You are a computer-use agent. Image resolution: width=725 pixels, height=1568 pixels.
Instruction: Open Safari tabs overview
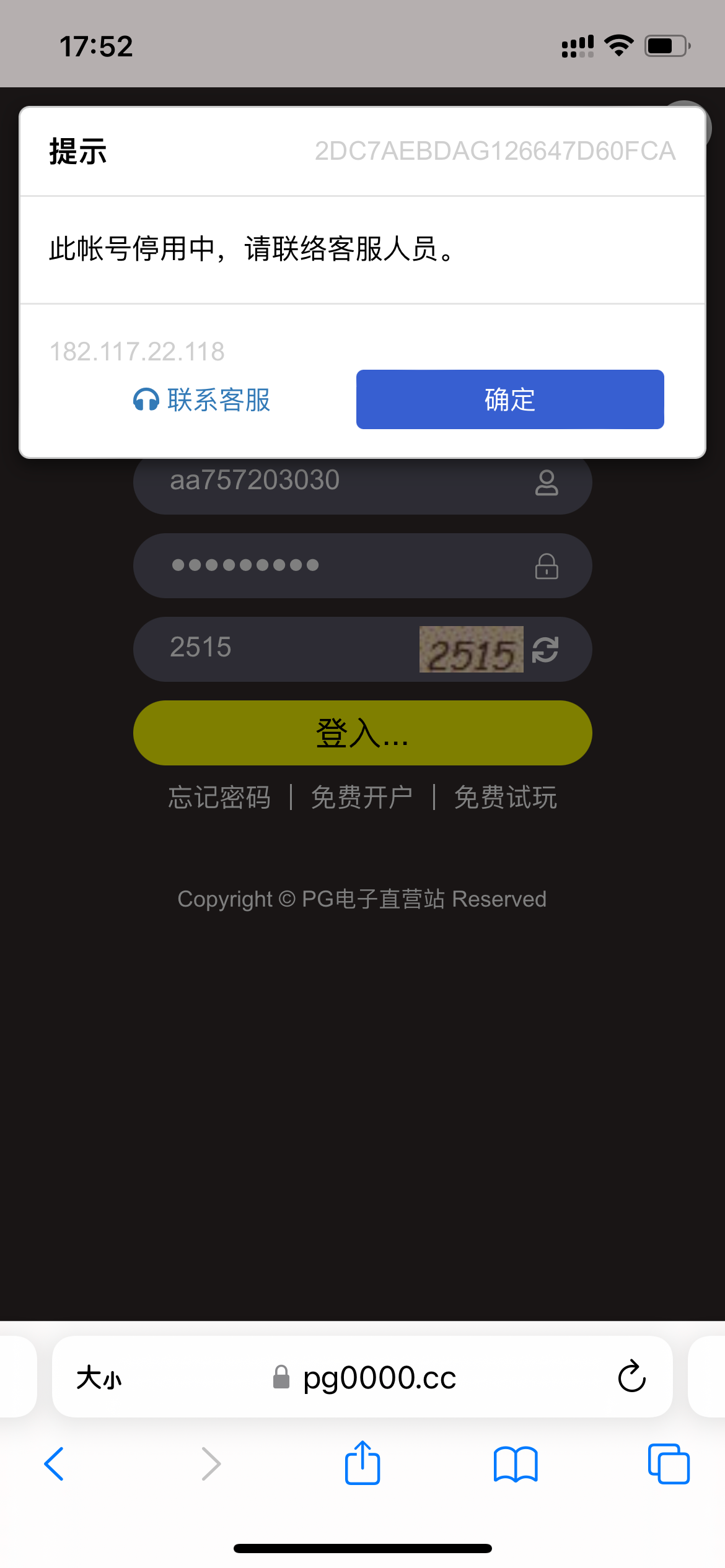tap(668, 1464)
